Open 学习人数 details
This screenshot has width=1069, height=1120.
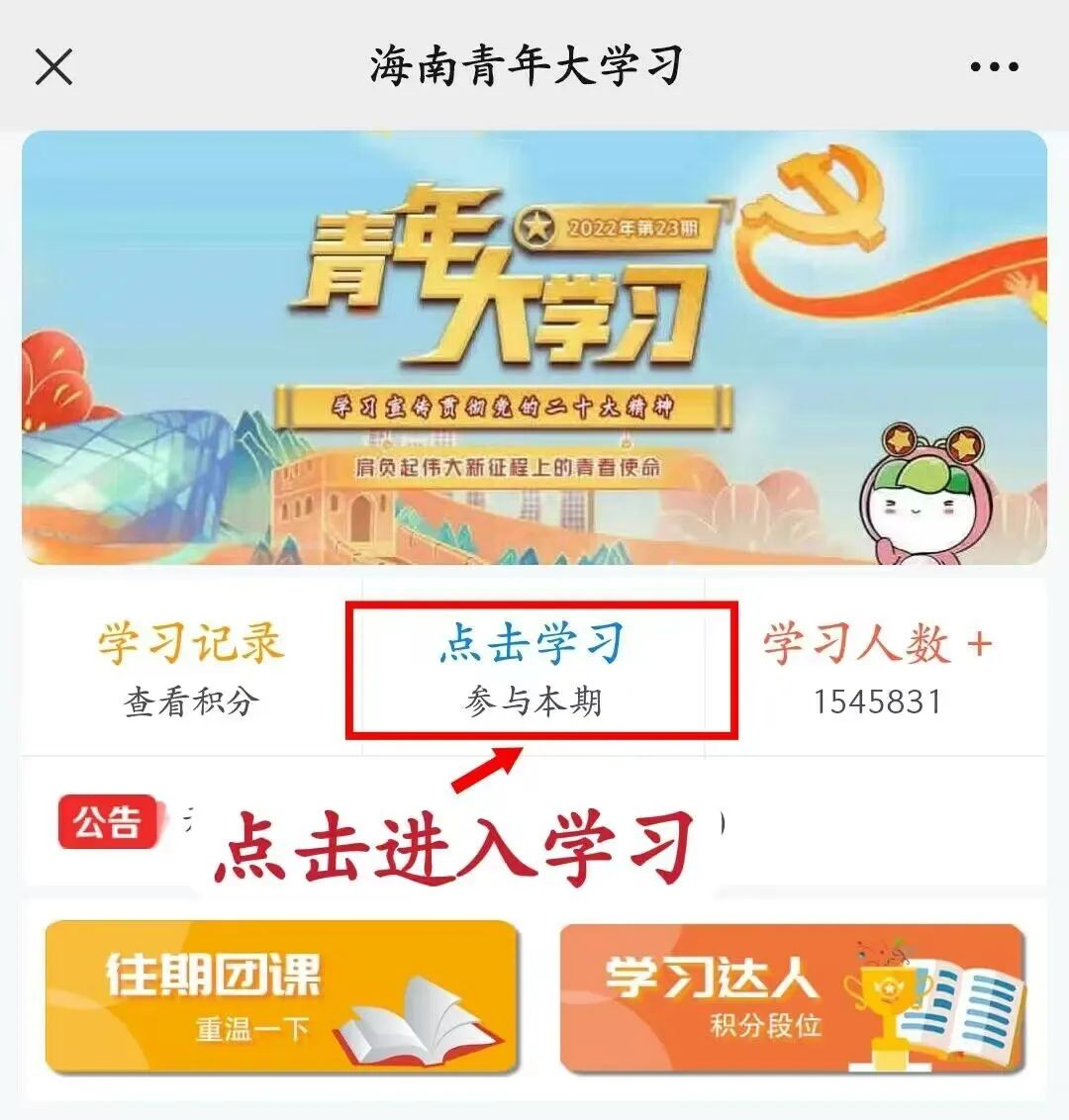[x=876, y=669]
